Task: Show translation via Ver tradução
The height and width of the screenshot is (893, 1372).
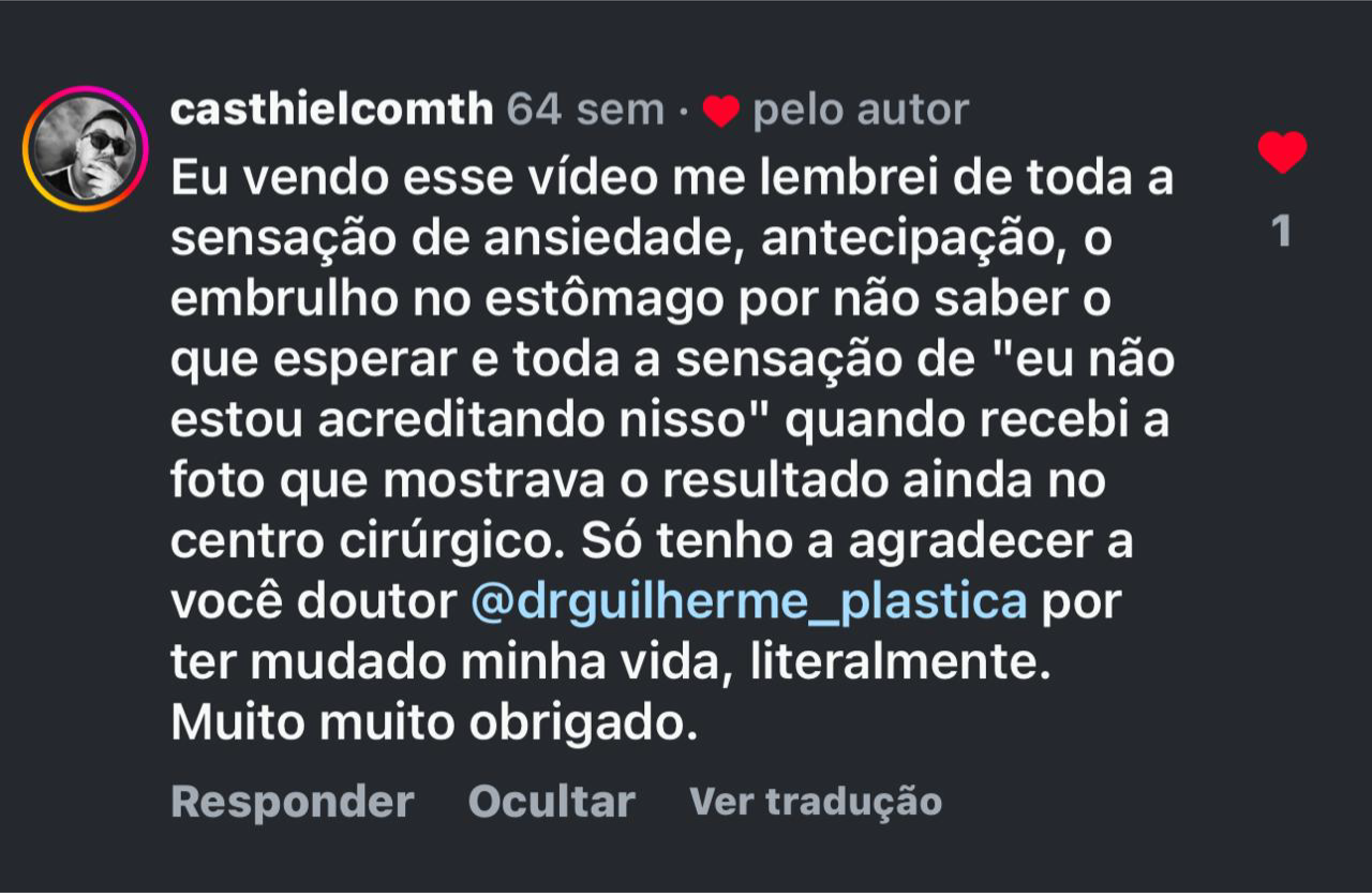Action: pos(815,802)
